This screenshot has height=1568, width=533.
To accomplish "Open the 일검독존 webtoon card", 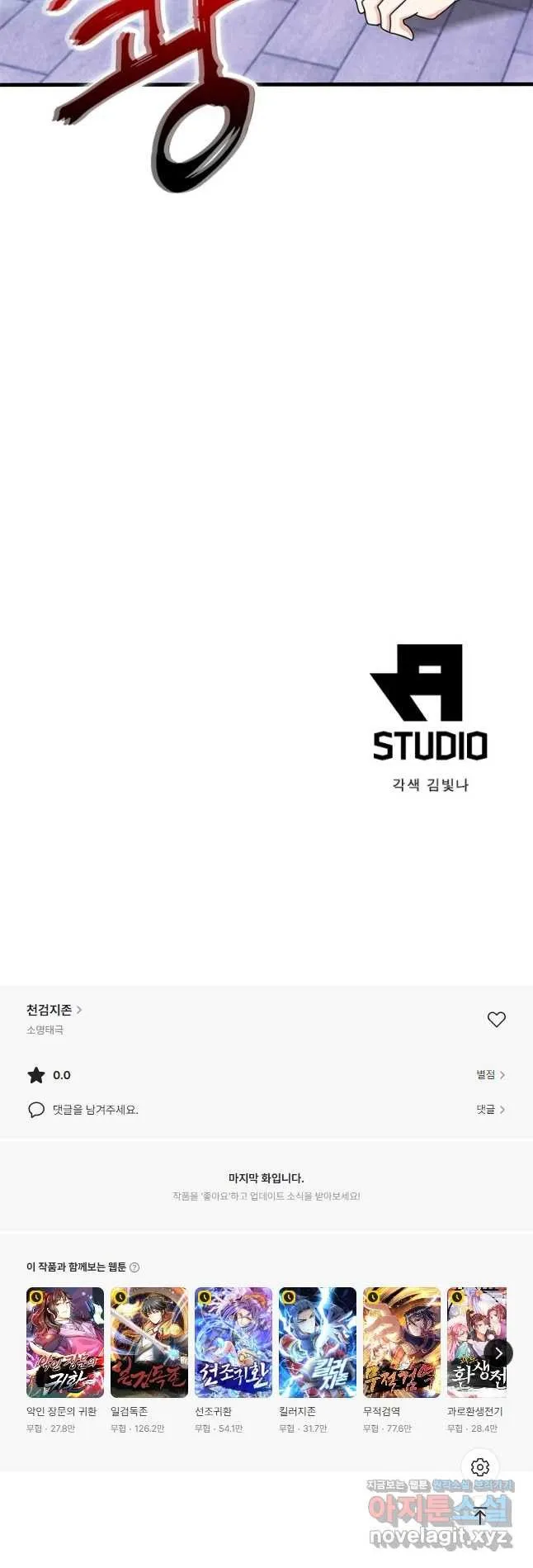I will [149, 1343].
